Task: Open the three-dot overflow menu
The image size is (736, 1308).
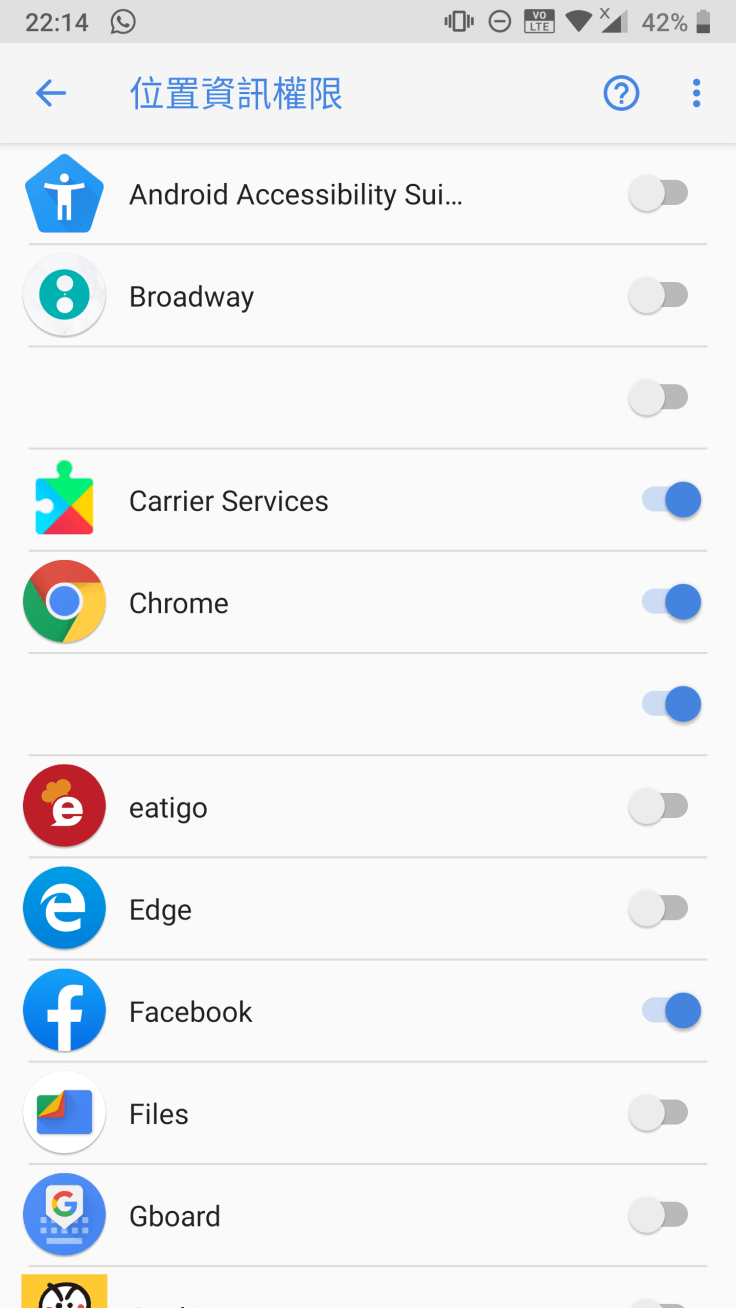Action: [x=696, y=94]
